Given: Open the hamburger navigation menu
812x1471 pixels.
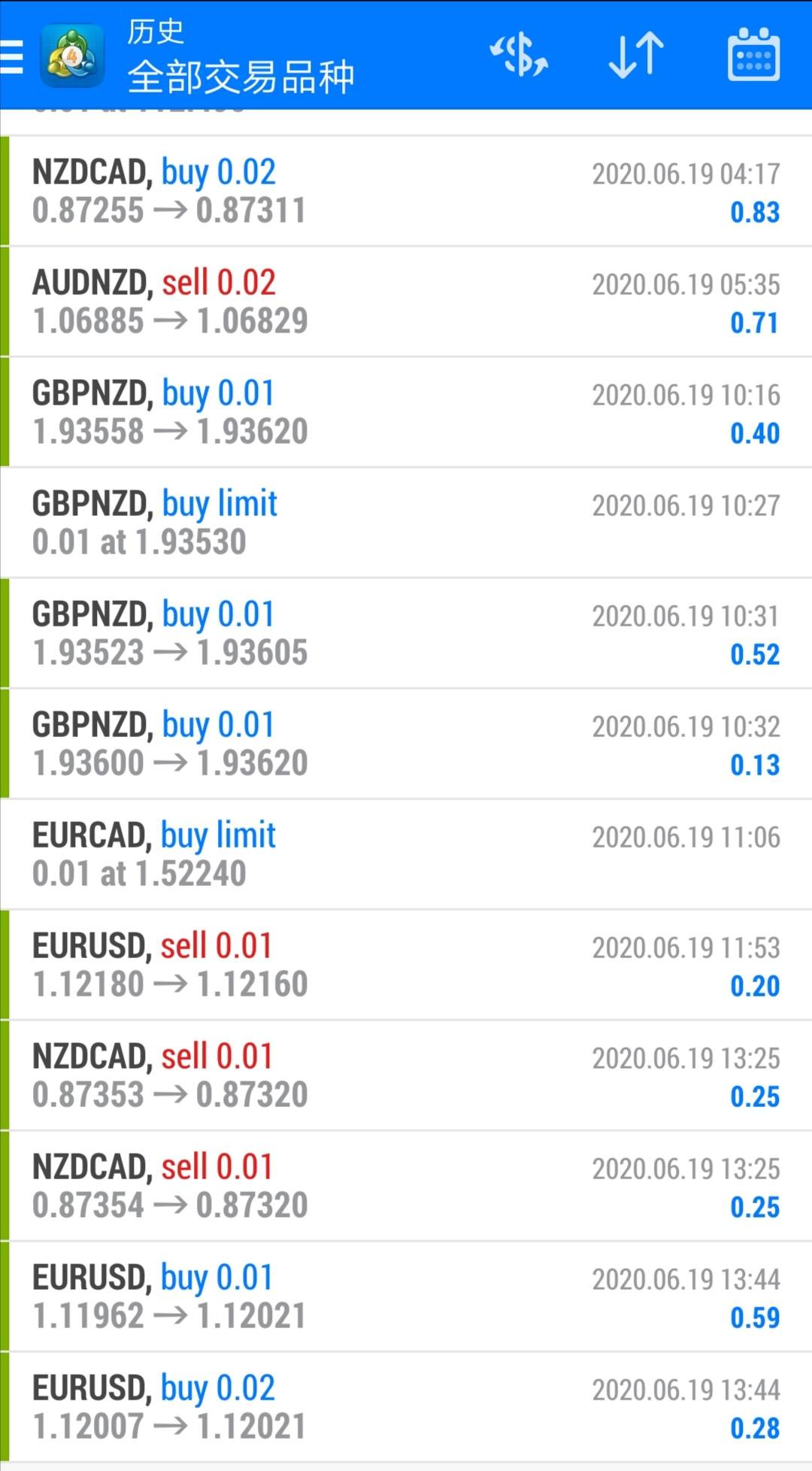Looking at the screenshot, I should (x=13, y=56).
